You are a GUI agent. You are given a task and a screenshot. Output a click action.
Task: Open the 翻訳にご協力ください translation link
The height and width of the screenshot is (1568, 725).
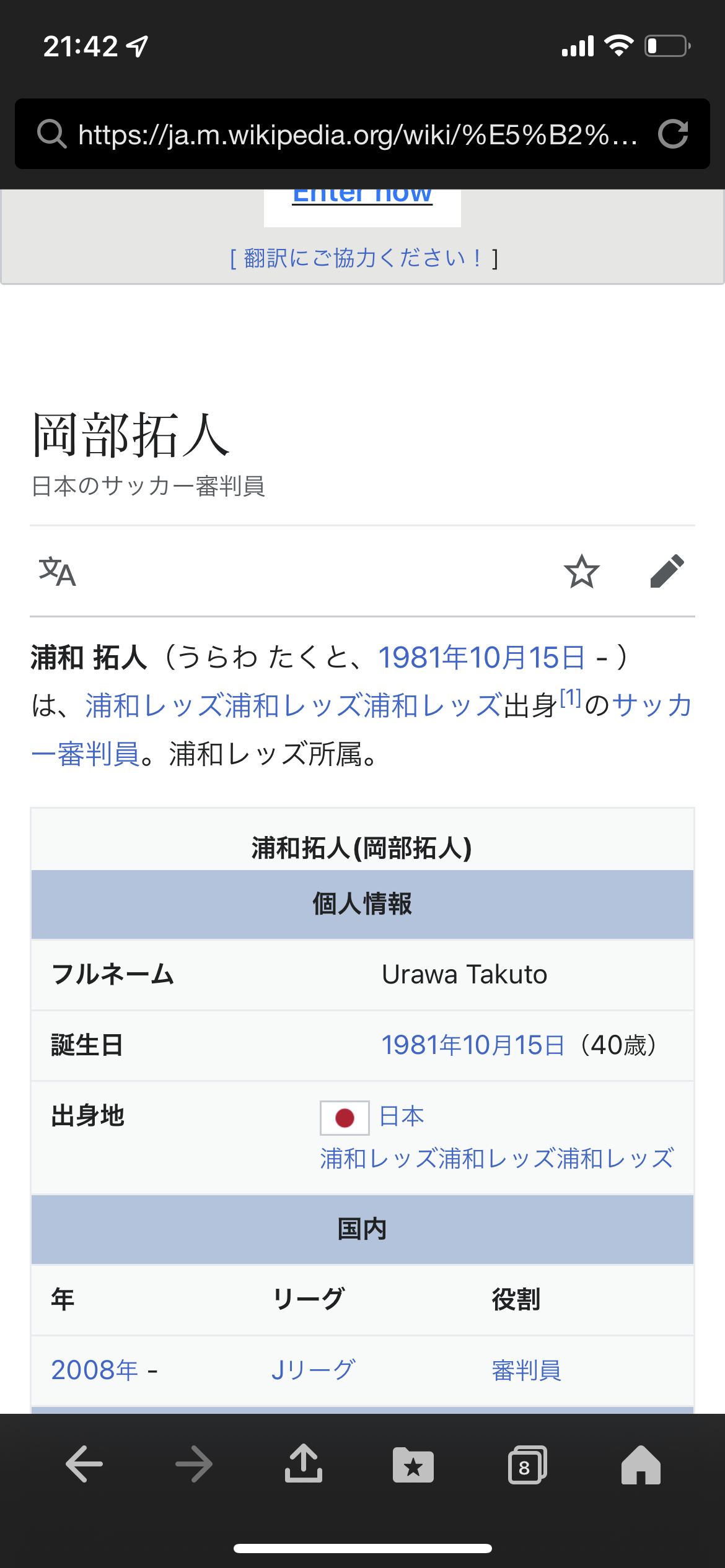click(363, 258)
